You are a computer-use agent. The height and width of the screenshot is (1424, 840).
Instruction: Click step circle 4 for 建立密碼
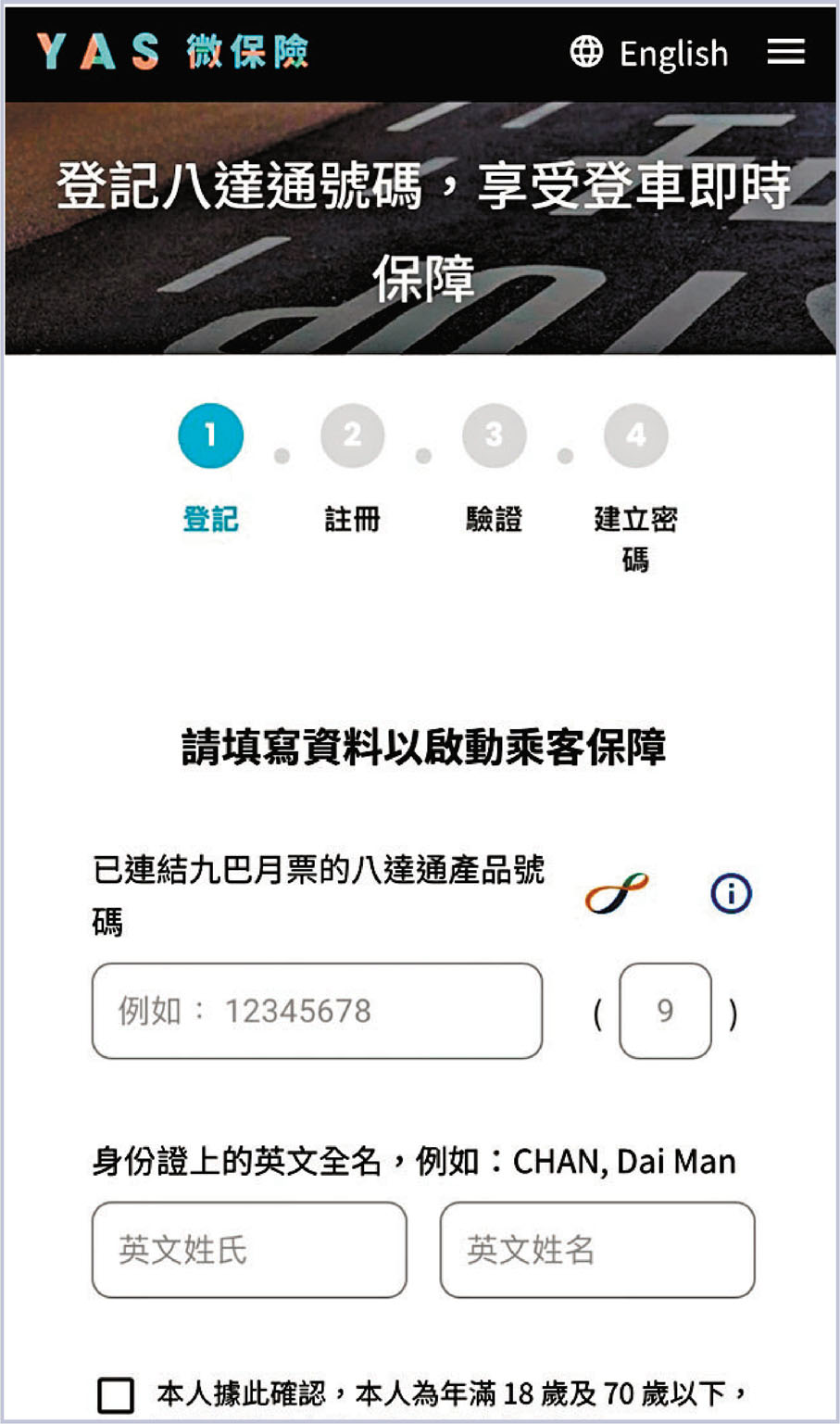point(635,434)
